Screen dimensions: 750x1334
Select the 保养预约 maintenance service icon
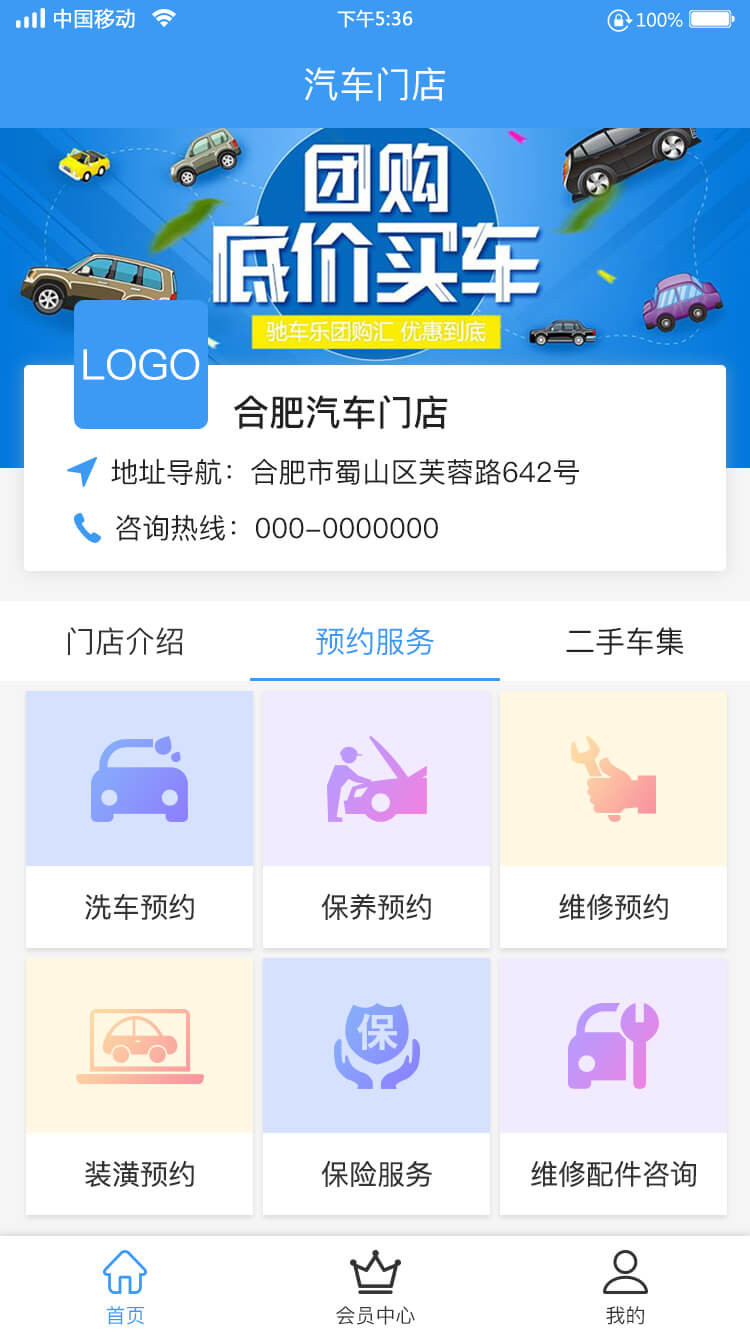pos(375,778)
